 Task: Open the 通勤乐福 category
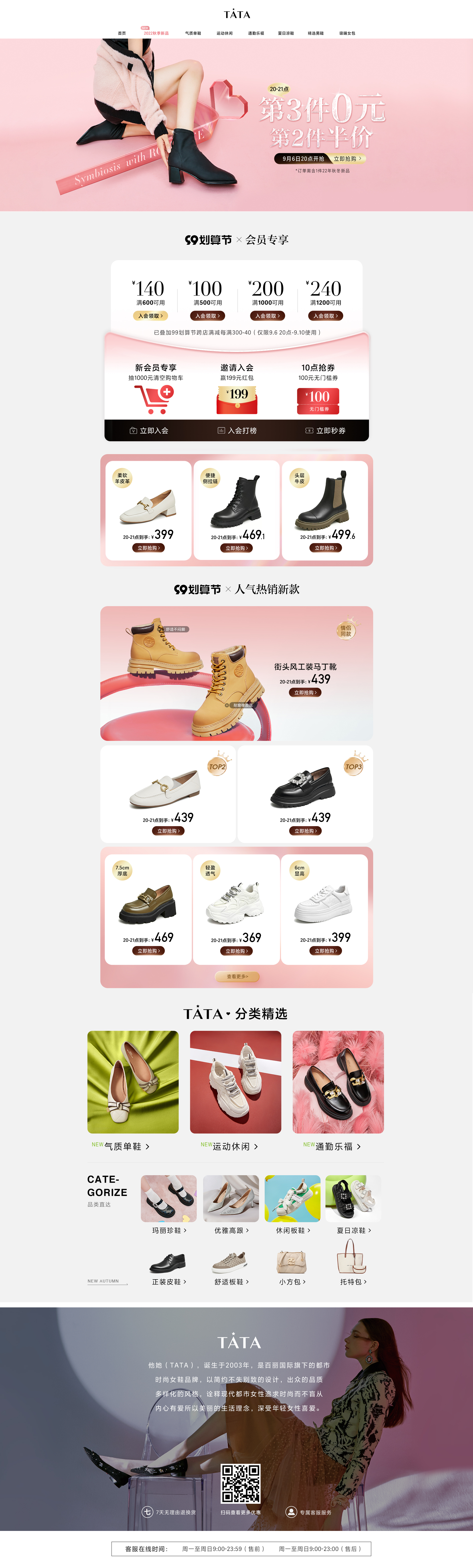coord(338,1146)
